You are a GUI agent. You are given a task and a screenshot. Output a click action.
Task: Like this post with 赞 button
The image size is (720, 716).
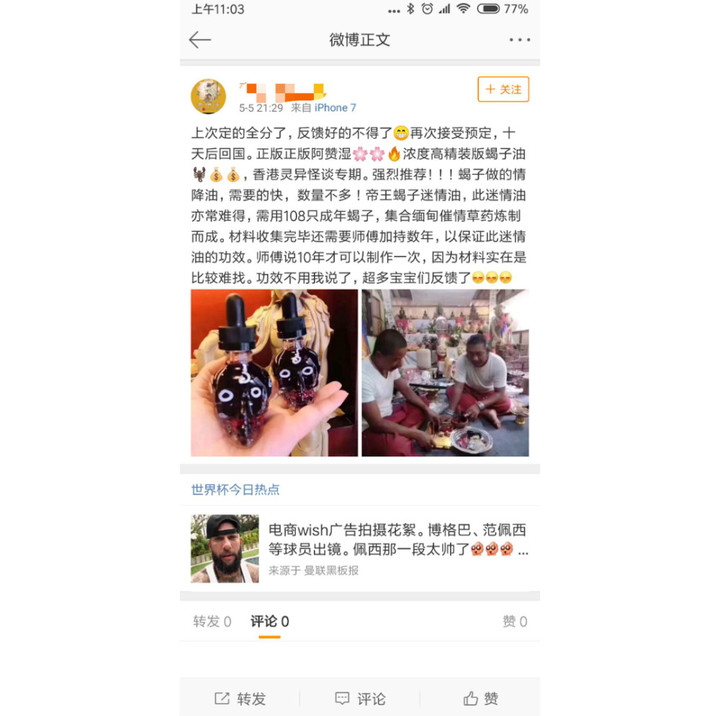pos(480,698)
